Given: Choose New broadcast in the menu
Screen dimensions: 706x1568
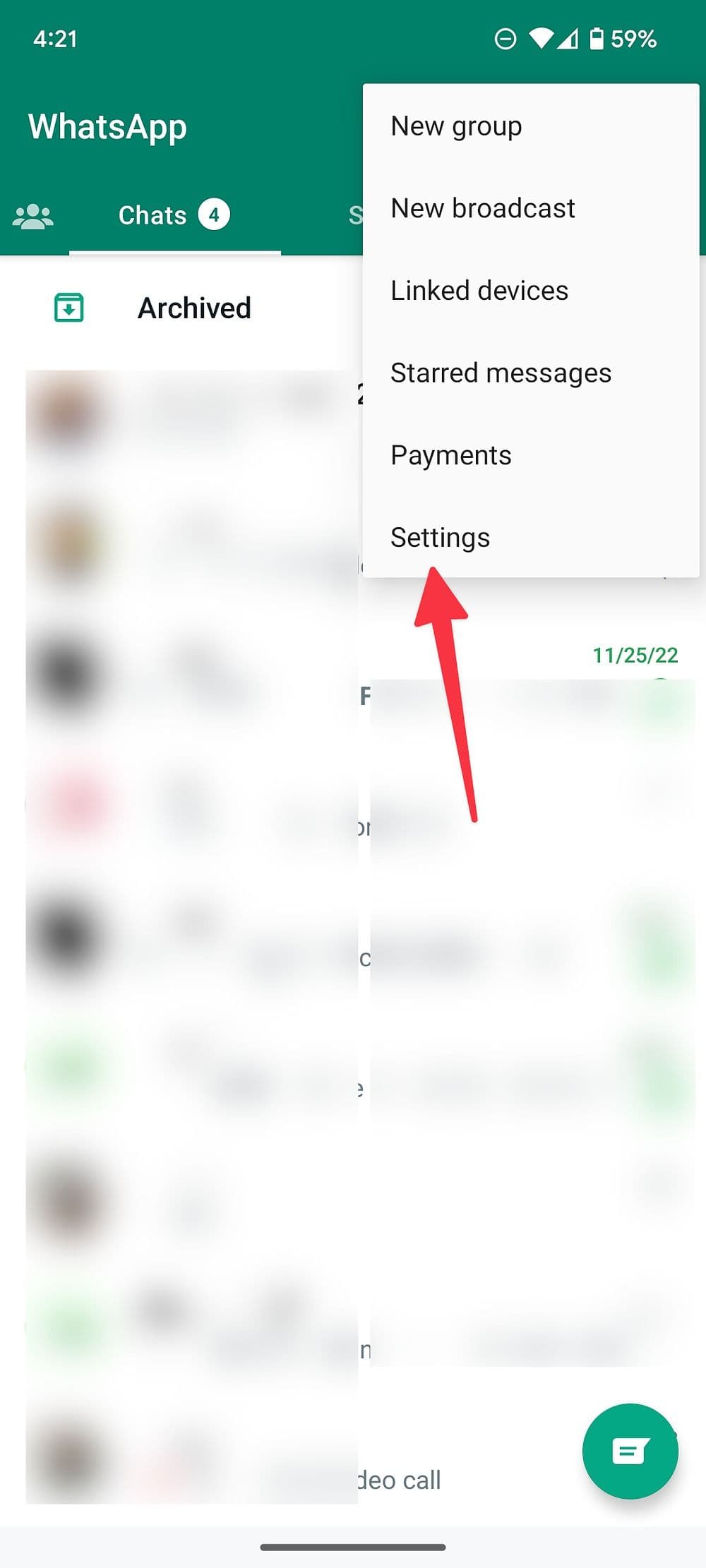Looking at the screenshot, I should pyautogui.click(x=482, y=207).
